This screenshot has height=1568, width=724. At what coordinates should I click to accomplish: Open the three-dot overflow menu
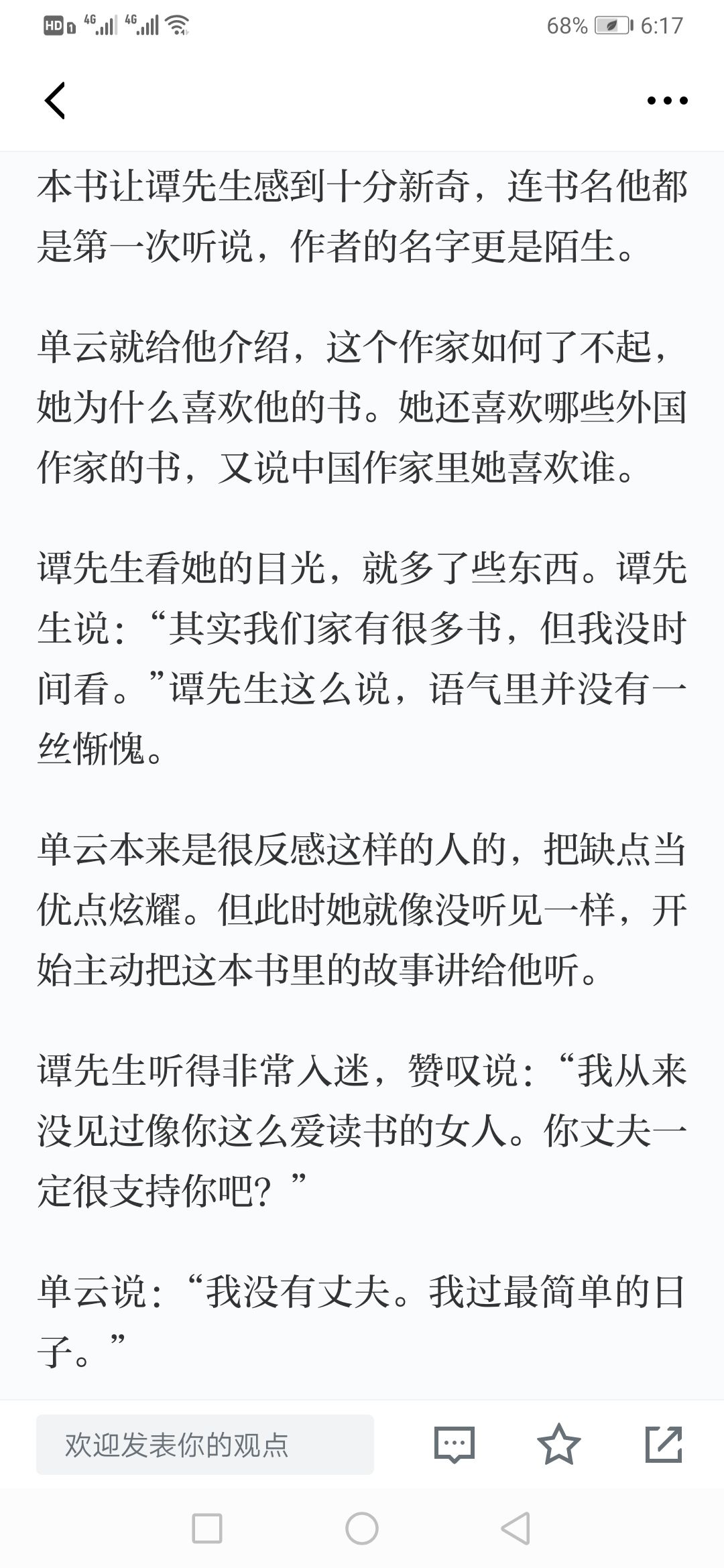[x=667, y=101]
